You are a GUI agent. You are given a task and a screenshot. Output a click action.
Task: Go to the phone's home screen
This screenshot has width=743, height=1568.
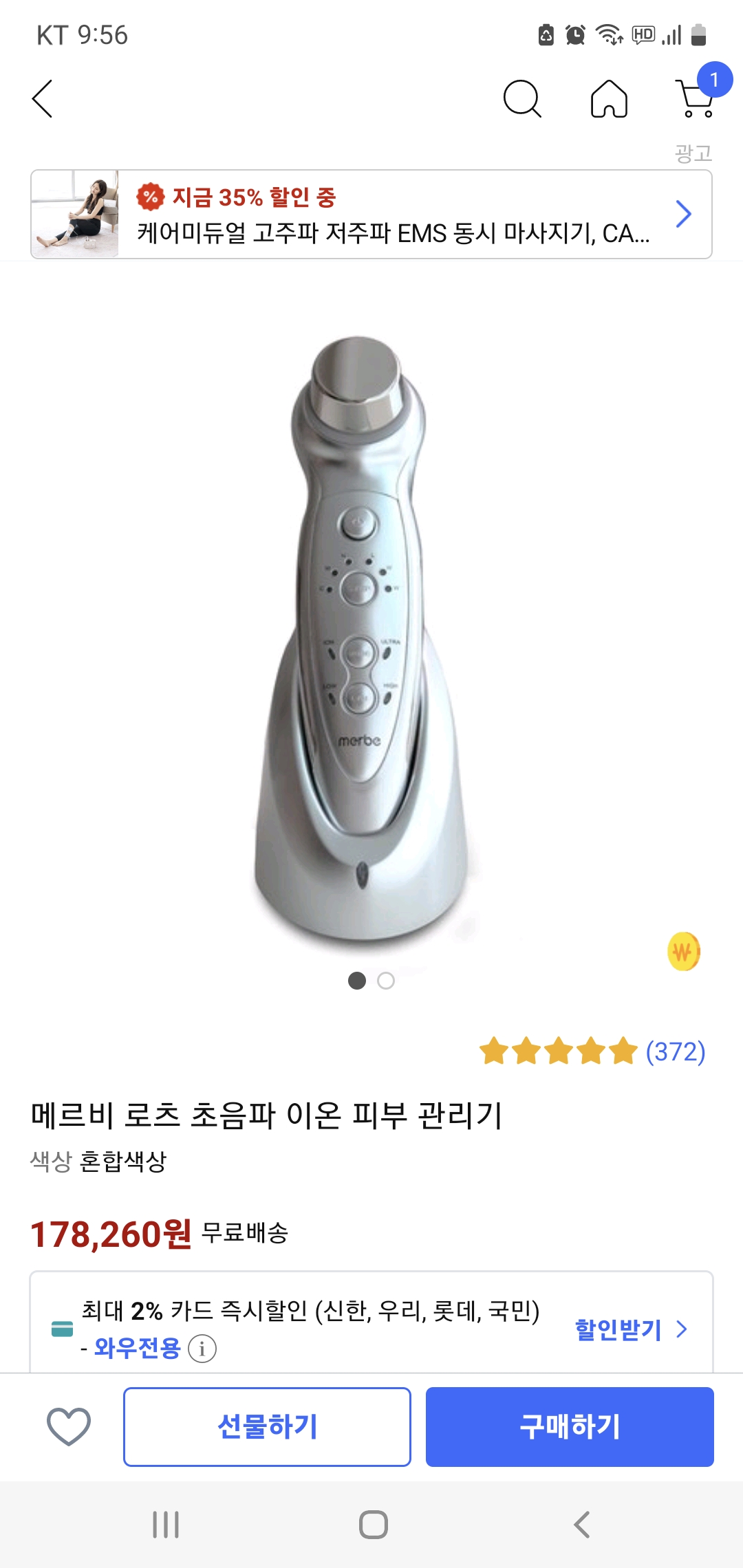point(373,1525)
